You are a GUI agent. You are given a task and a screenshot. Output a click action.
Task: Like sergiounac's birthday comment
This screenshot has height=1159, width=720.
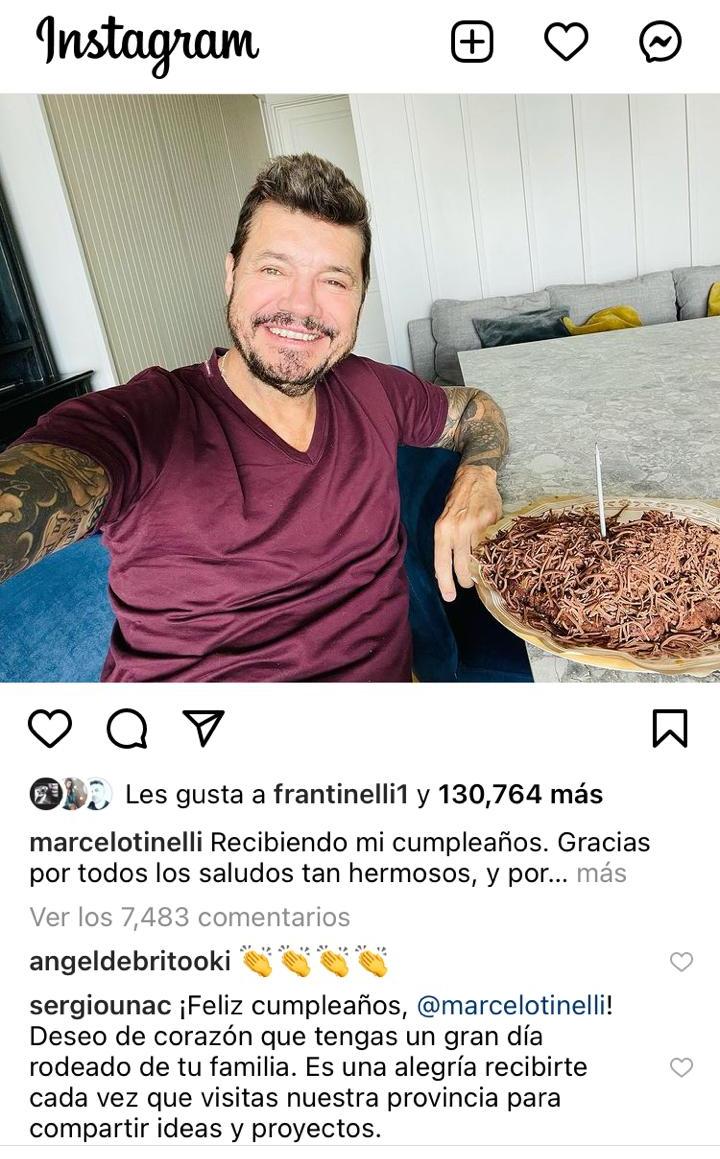click(681, 1067)
